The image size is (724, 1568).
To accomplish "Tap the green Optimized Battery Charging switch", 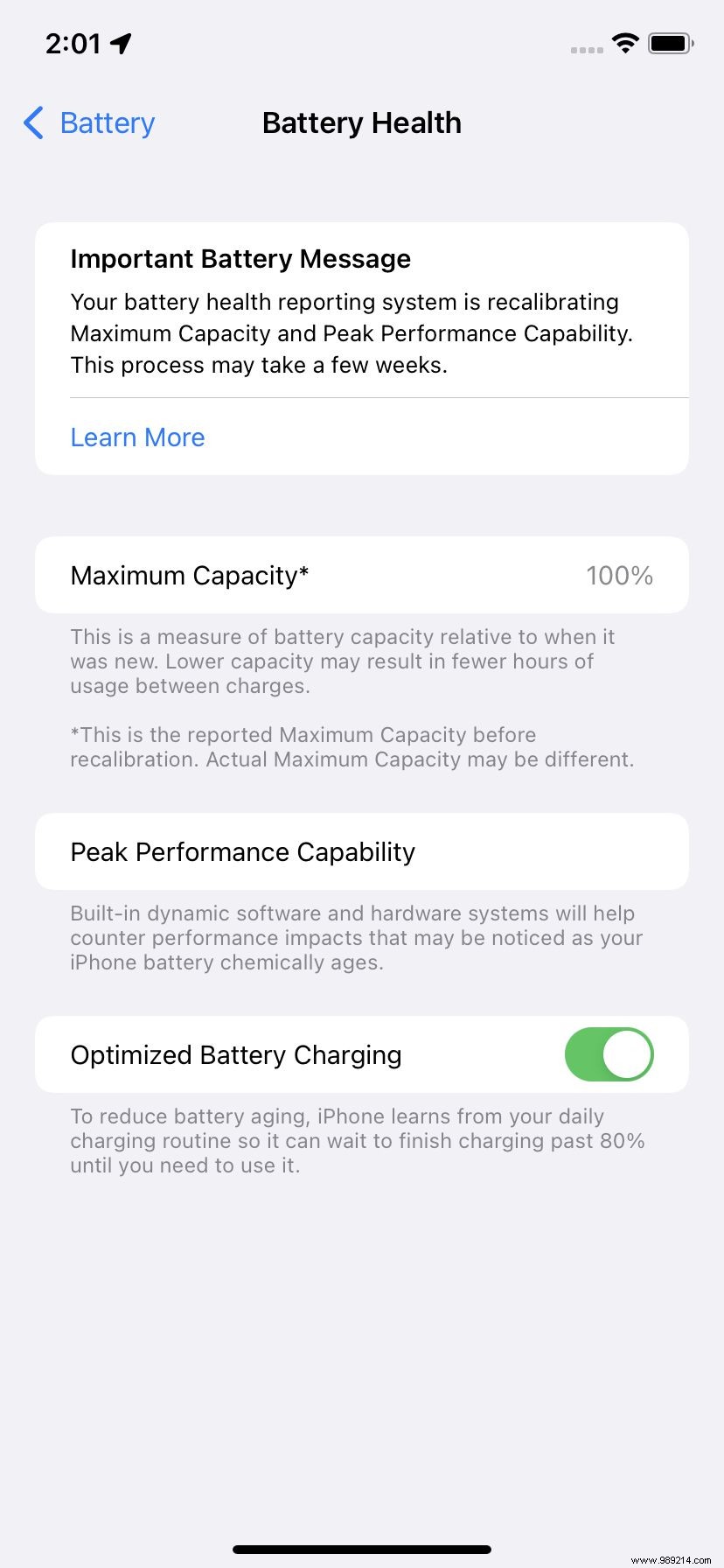I will (609, 1054).
